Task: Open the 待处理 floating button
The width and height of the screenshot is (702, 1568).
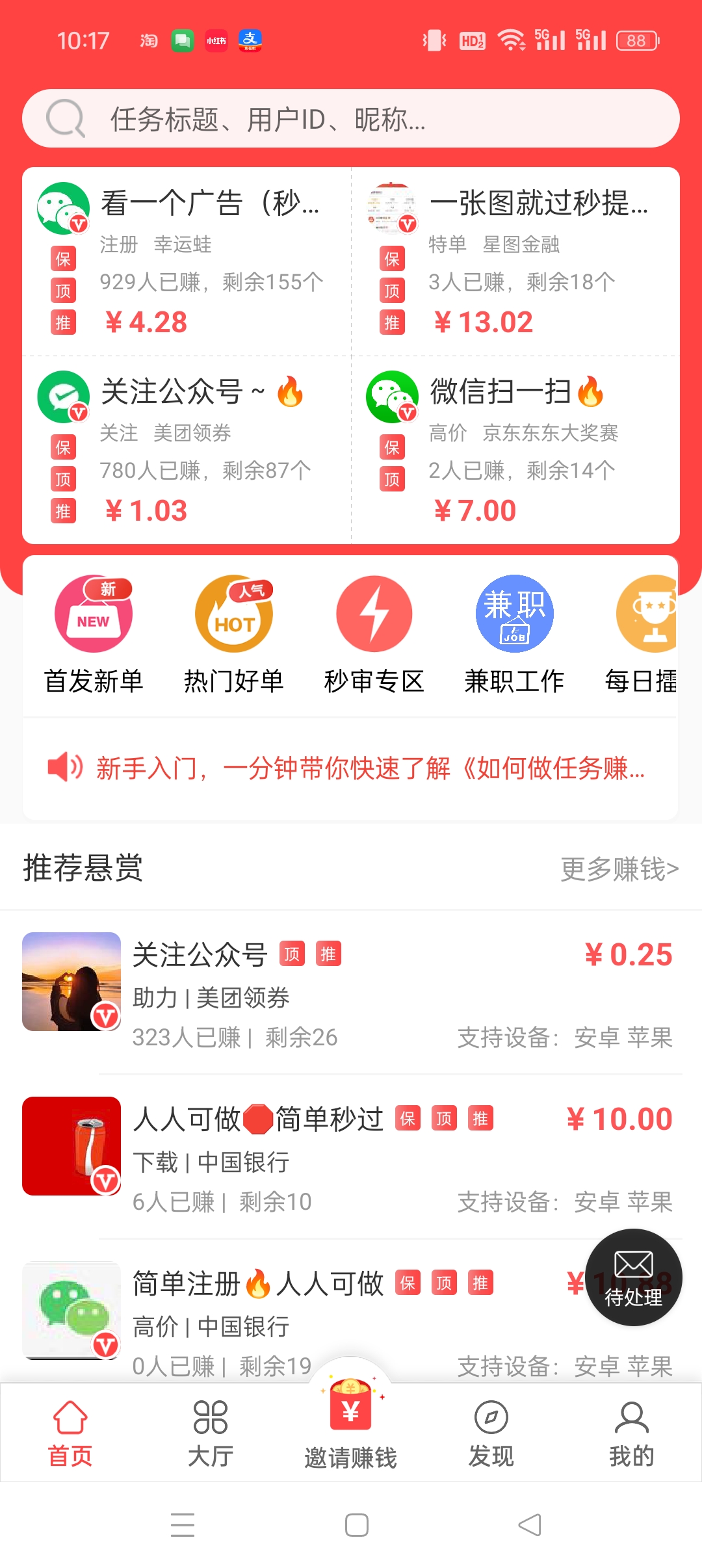Action: (634, 1277)
